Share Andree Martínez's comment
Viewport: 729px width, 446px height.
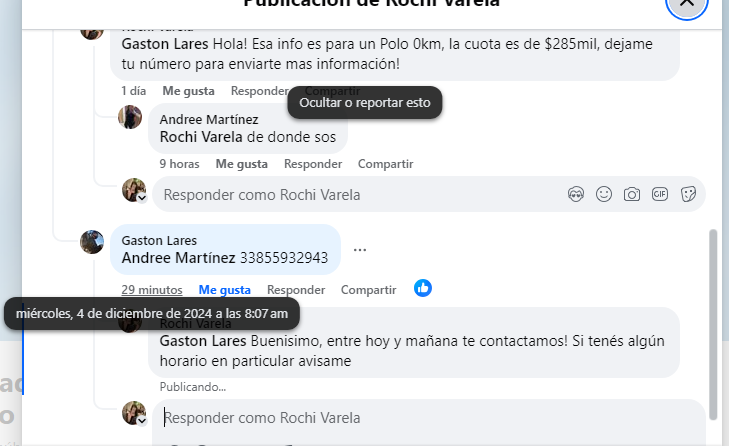(385, 164)
